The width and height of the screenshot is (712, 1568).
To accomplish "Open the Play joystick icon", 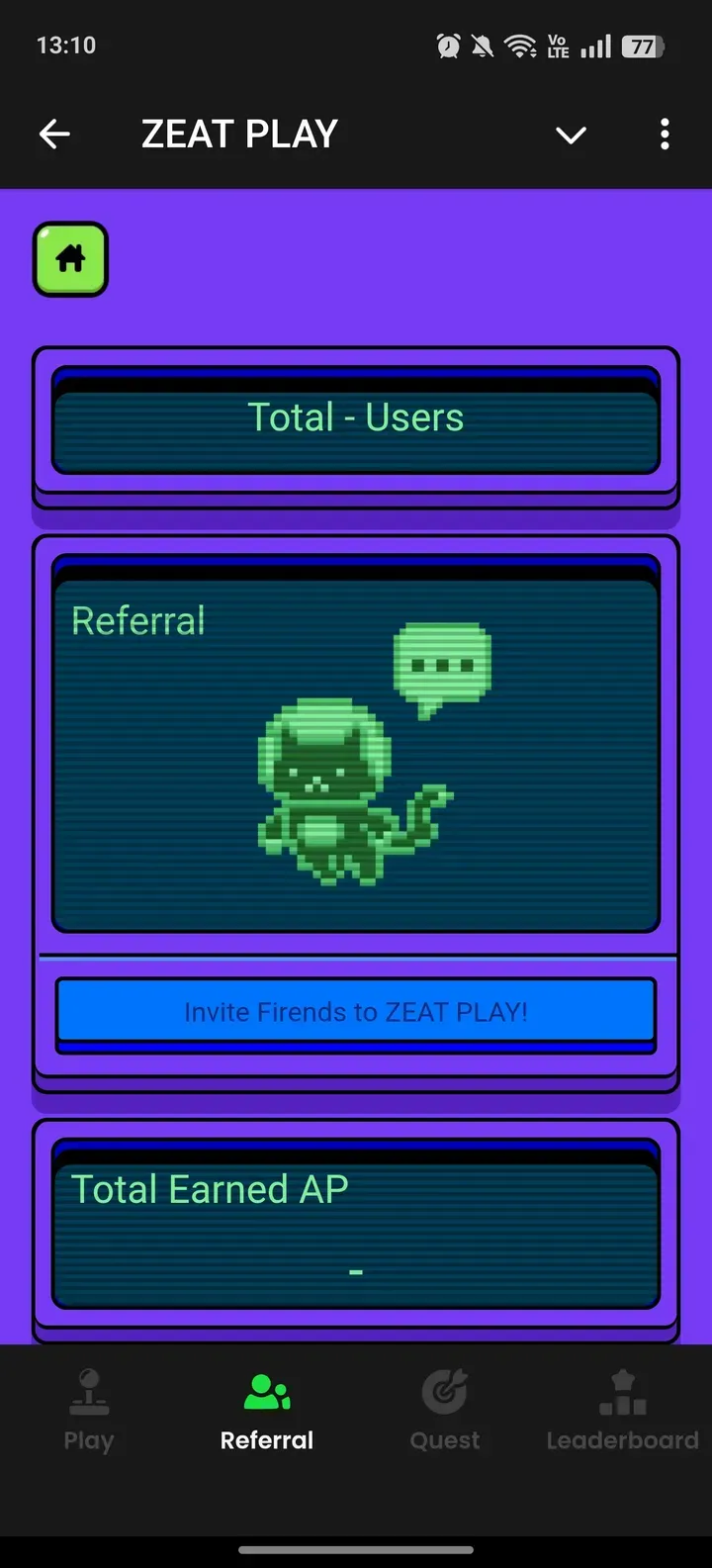I will 88,1392.
